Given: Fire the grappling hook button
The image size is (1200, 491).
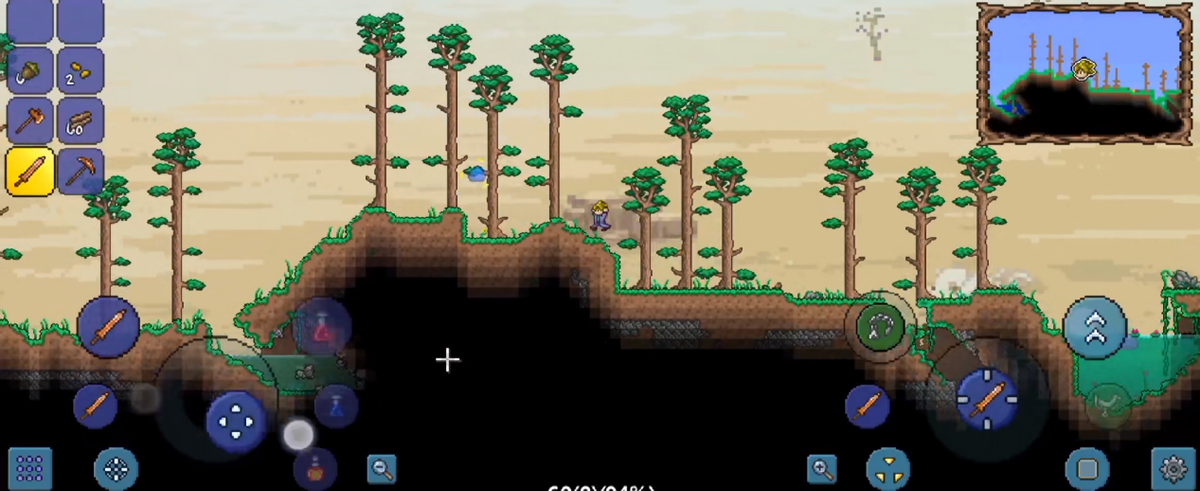Looking at the screenshot, I should (x=880, y=325).
